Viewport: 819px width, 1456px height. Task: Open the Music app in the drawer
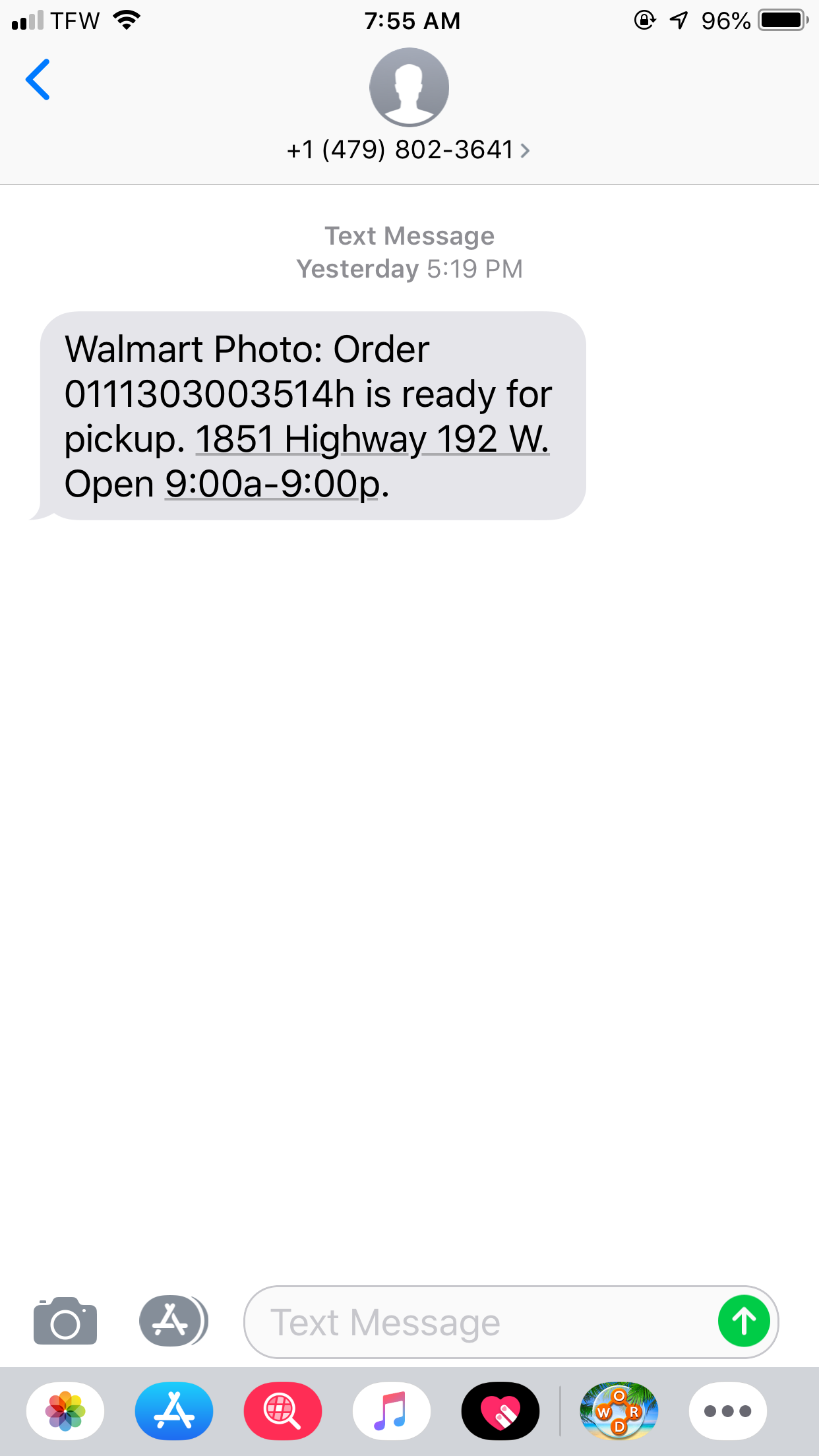coord(392,1411)
